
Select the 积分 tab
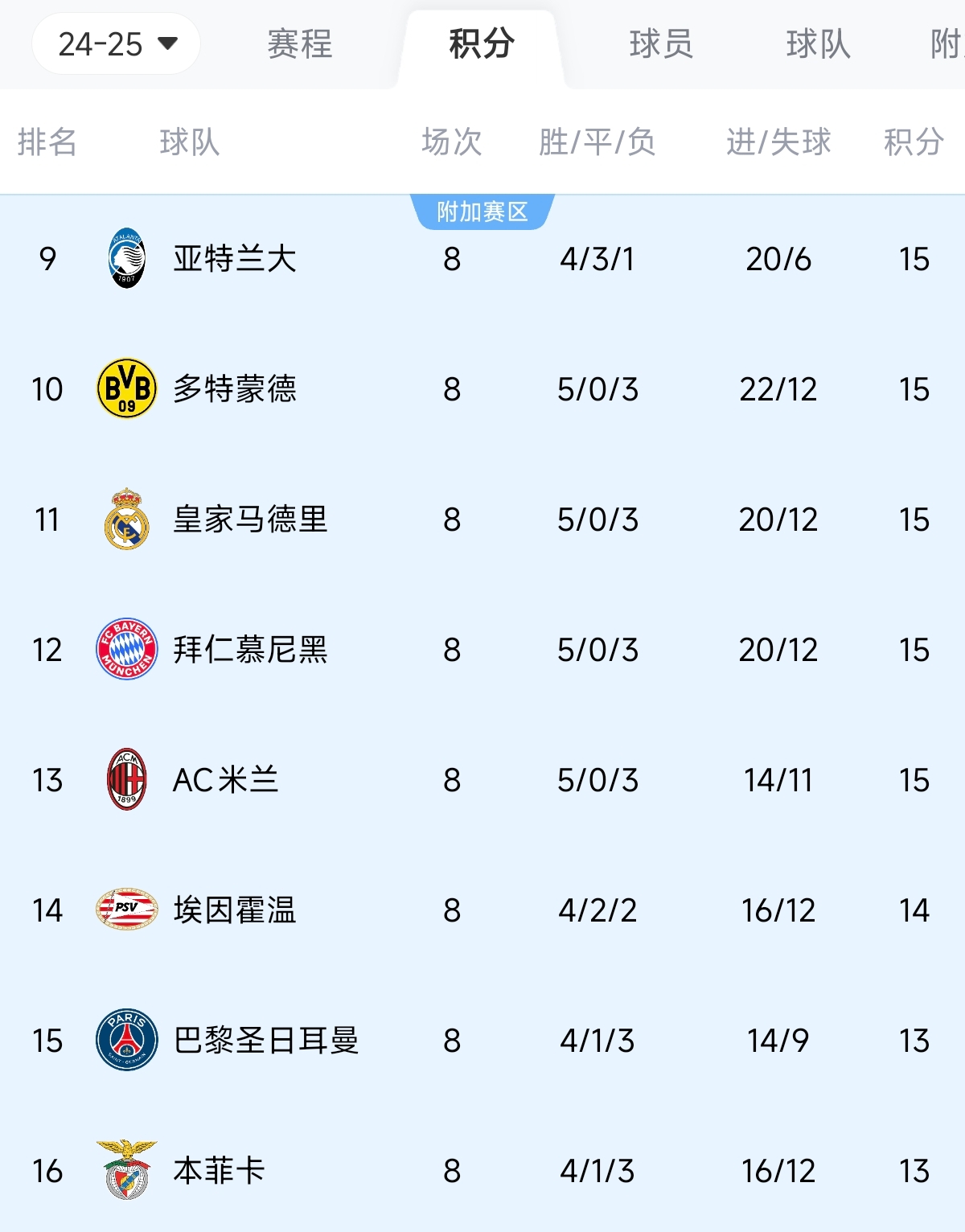tap(481, 44)
